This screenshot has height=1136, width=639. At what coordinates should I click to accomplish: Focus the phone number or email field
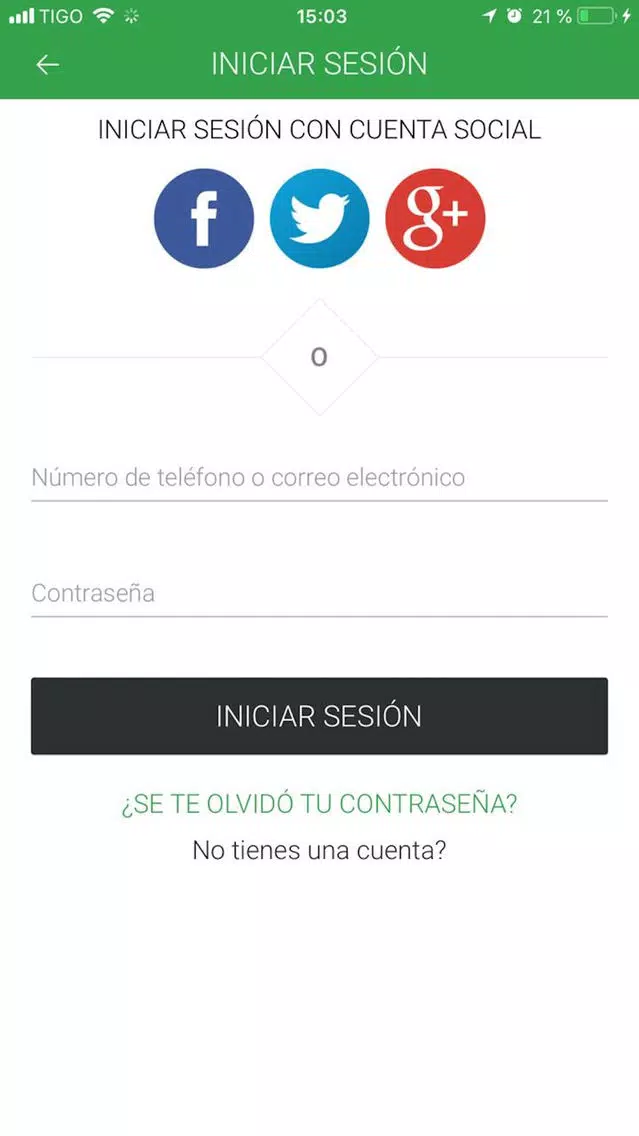[319, 478]
